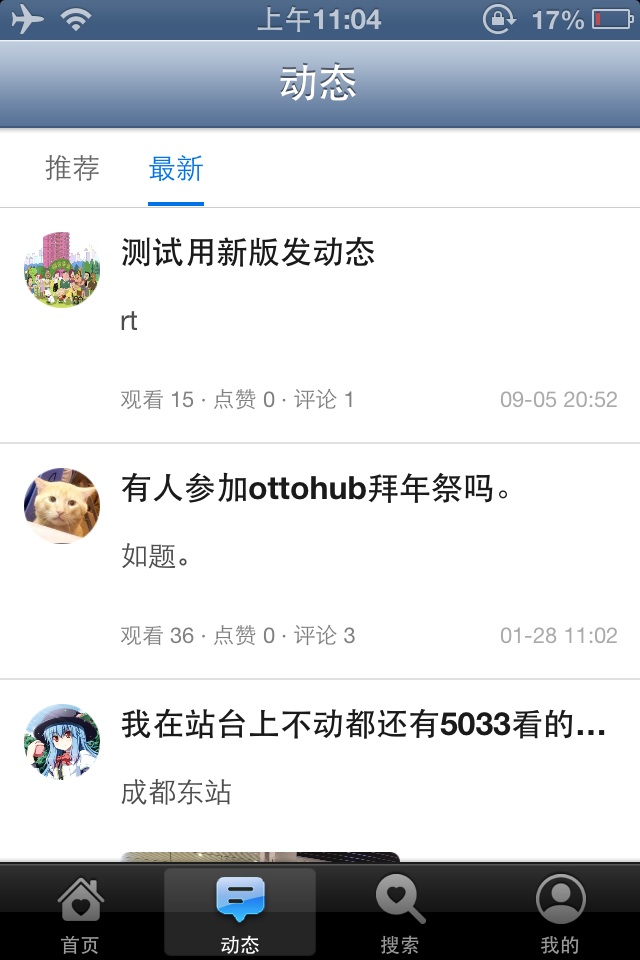Tap the blue-haired anime avatar

pos(62,741)
